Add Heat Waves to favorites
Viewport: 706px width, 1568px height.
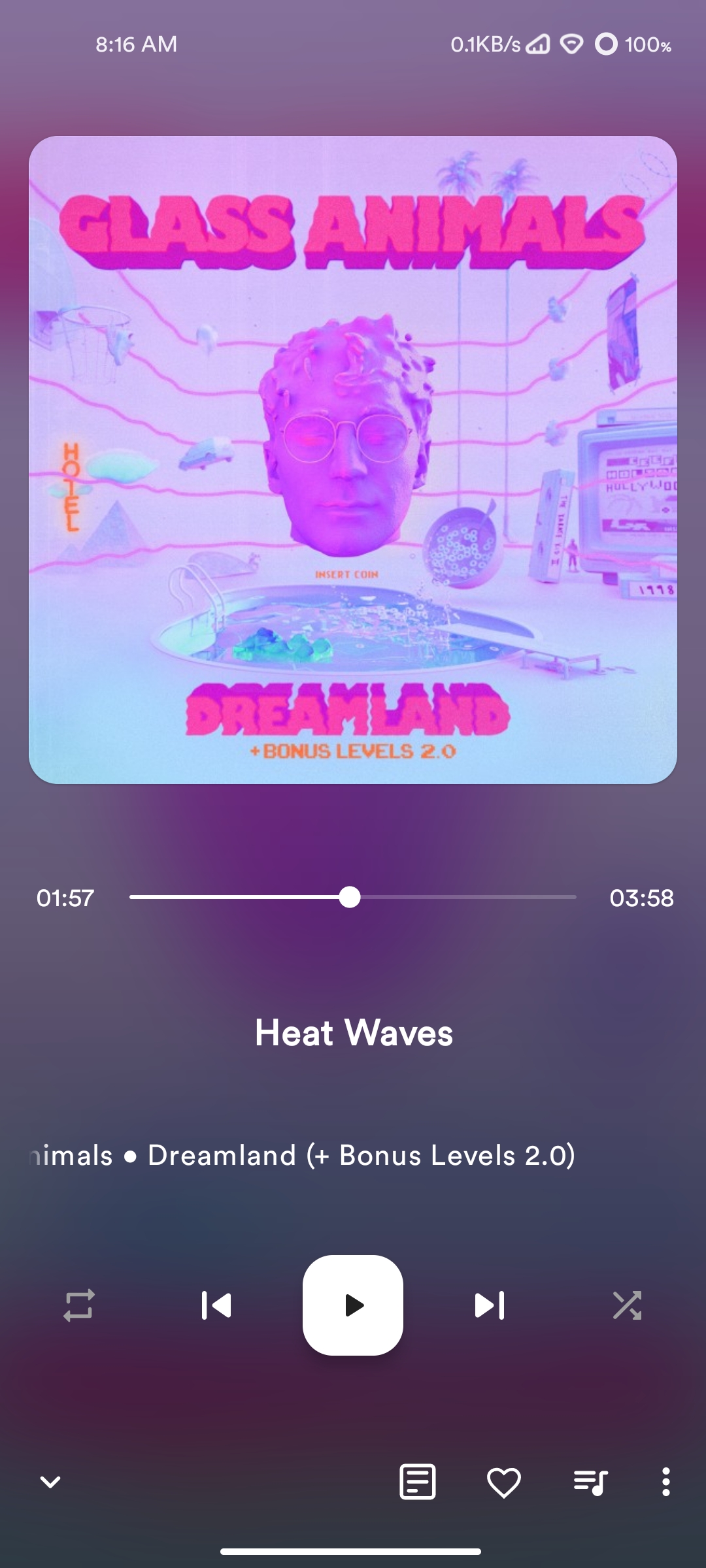point(504,1482)
